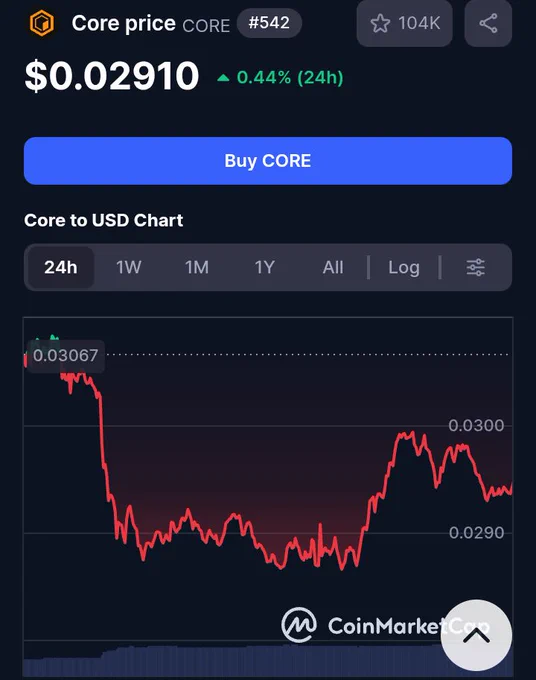Screen dimensions: 536x680
Task: Tap the scroll-to-top arrow button
Action: click(x=476, y=635)
